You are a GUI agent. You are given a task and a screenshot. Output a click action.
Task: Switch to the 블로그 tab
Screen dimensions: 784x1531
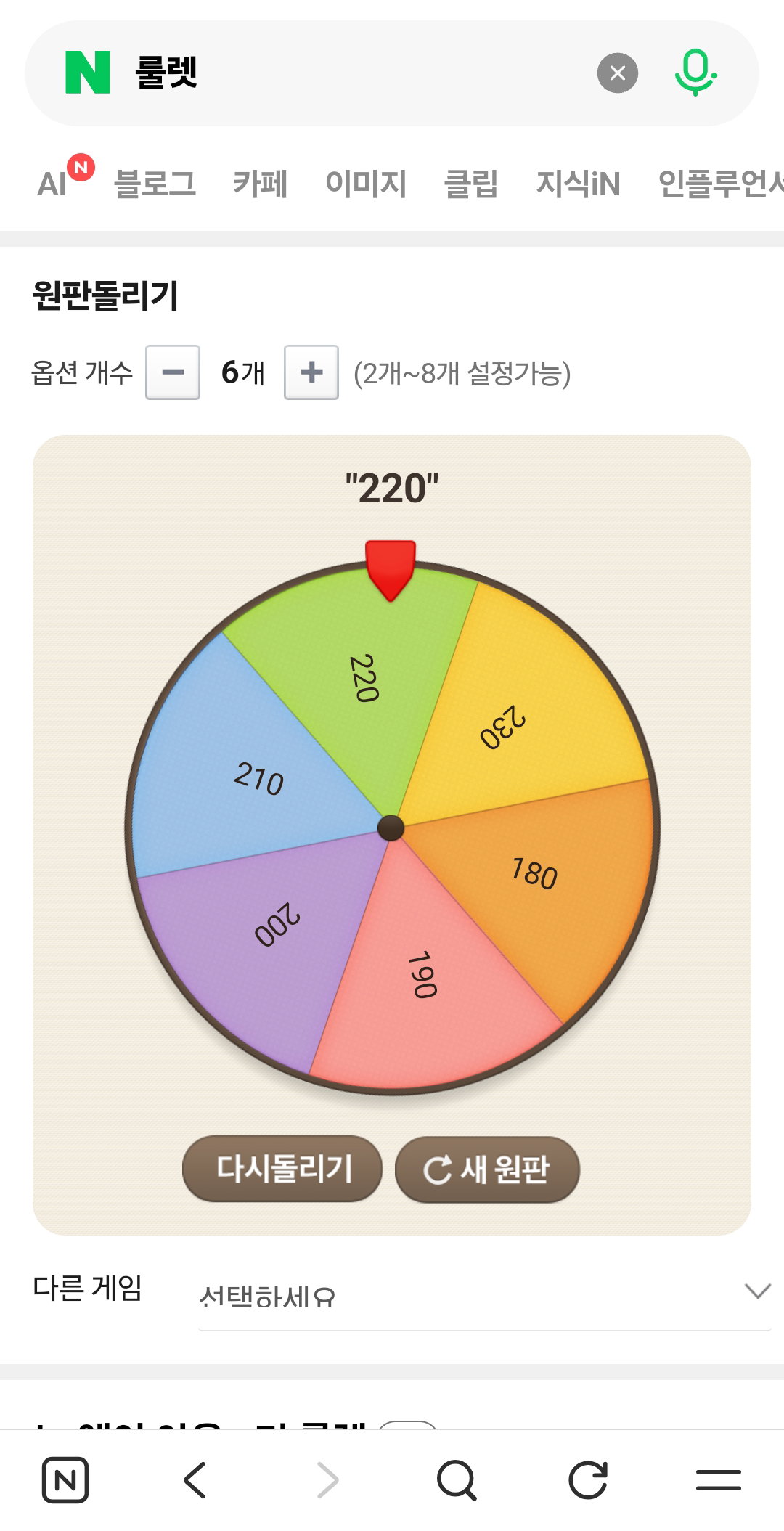click(155, 183)
